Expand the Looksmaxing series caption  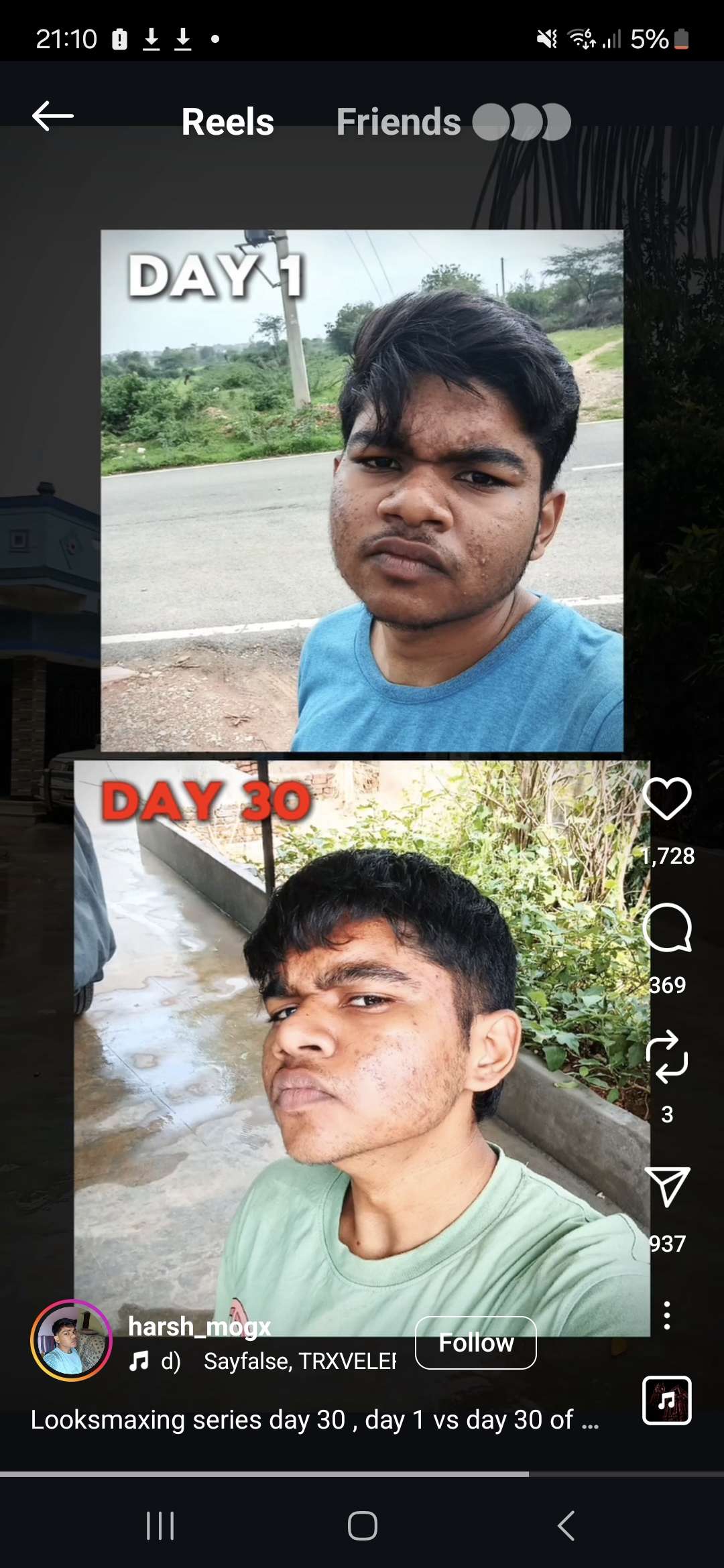(x=315, y=1420)
